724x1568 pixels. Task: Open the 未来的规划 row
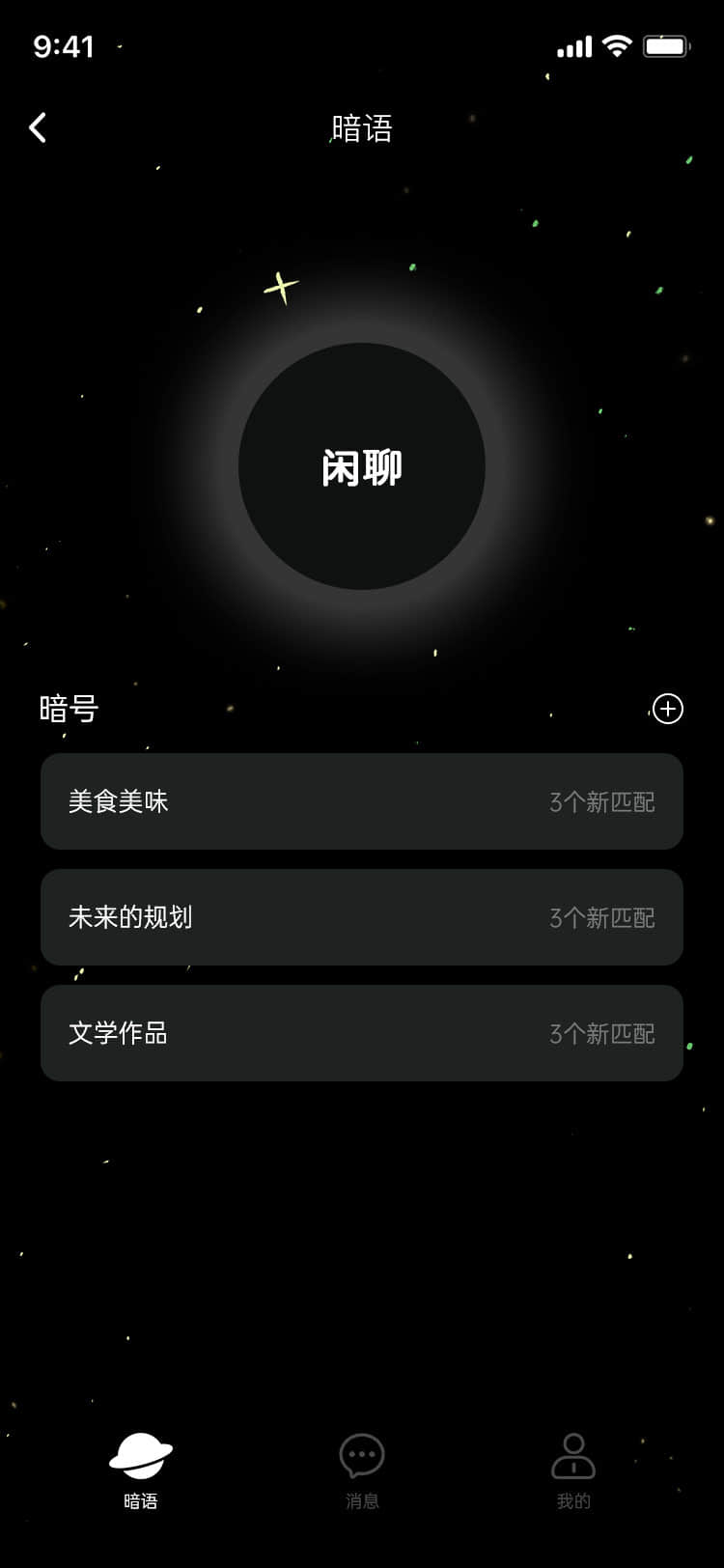click(362, 917)
